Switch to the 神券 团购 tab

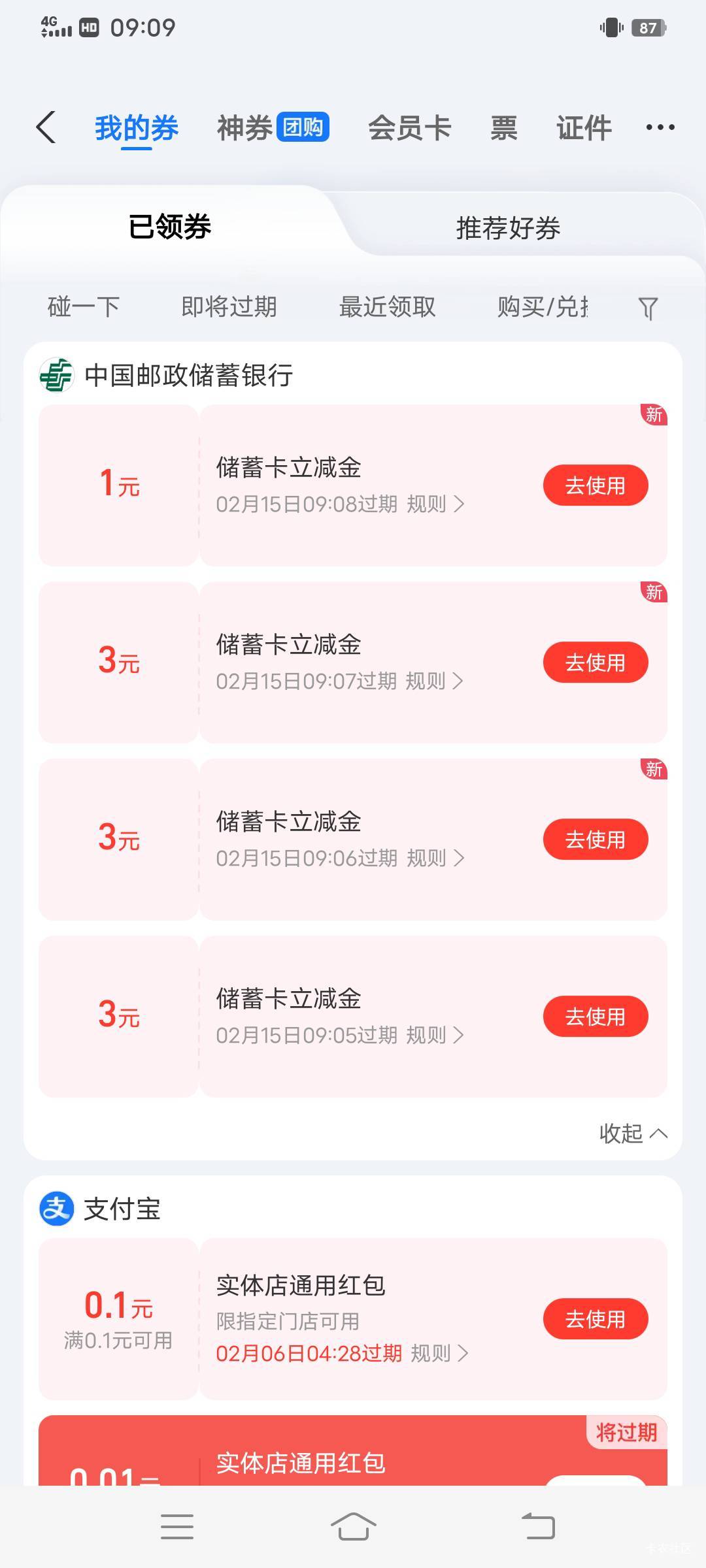(273, 127)
